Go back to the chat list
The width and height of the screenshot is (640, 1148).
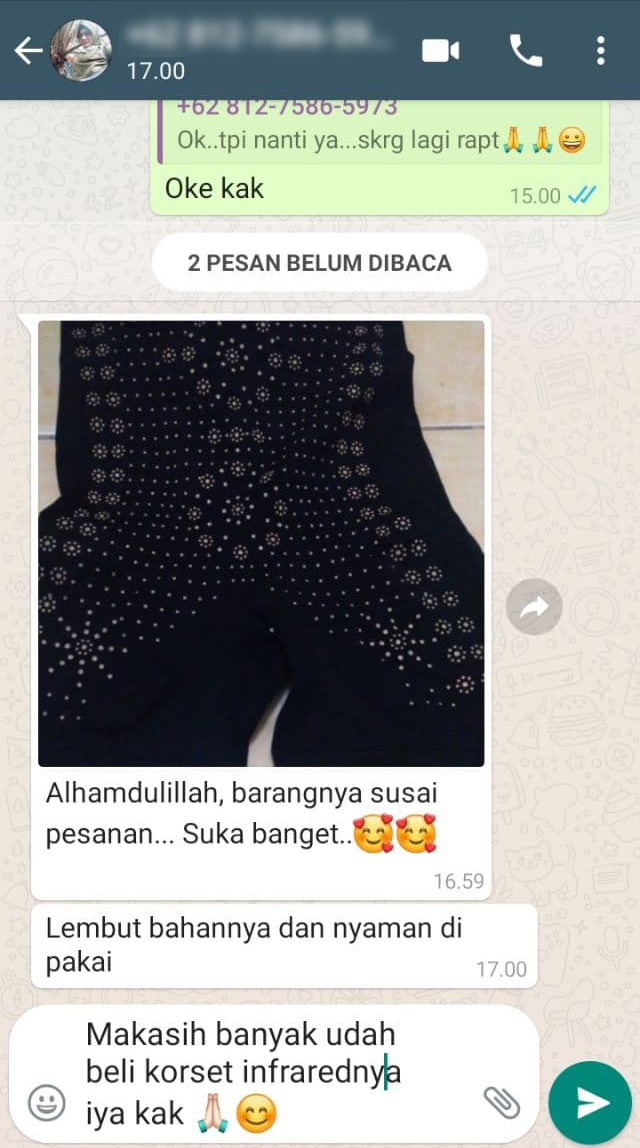pos(26,51)
